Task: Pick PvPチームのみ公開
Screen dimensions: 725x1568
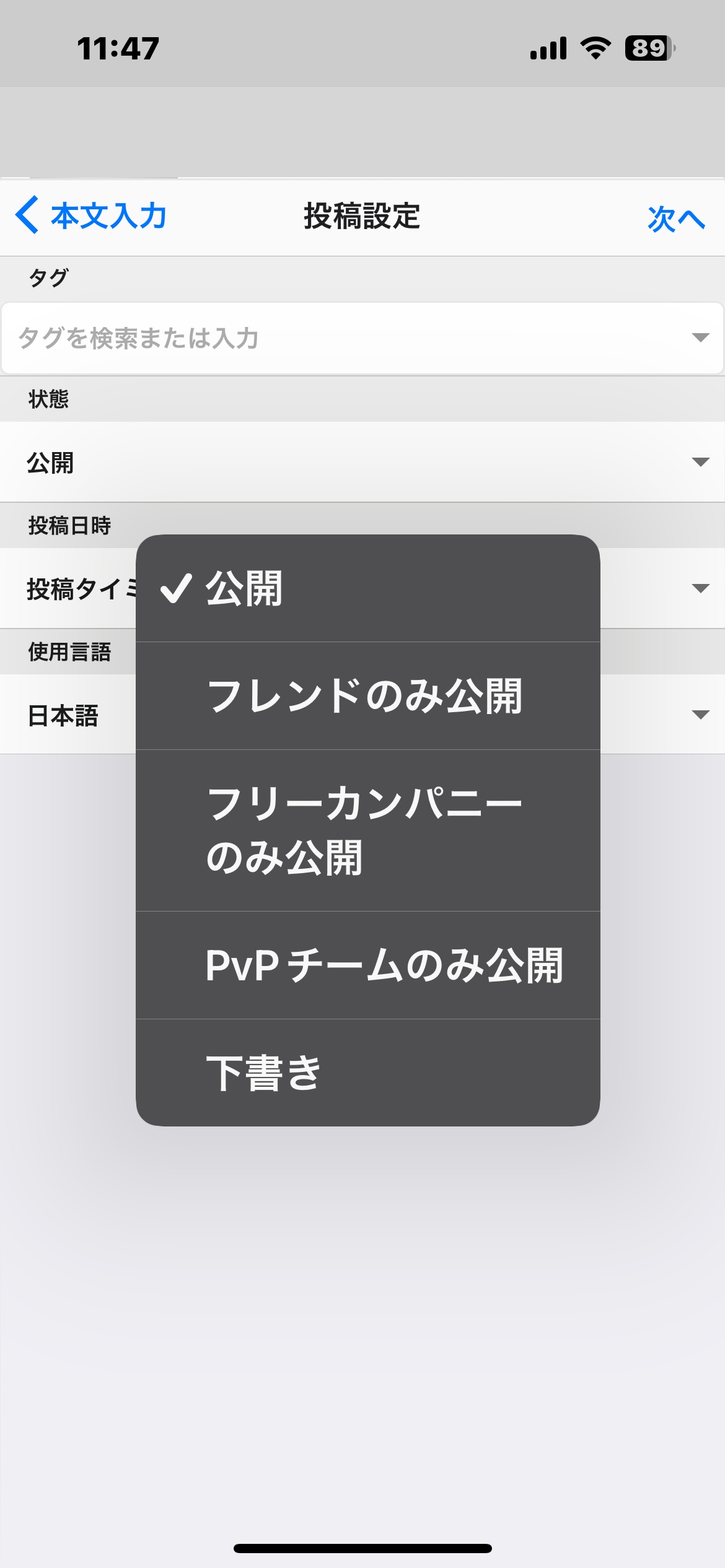Action: click(368, 965)
